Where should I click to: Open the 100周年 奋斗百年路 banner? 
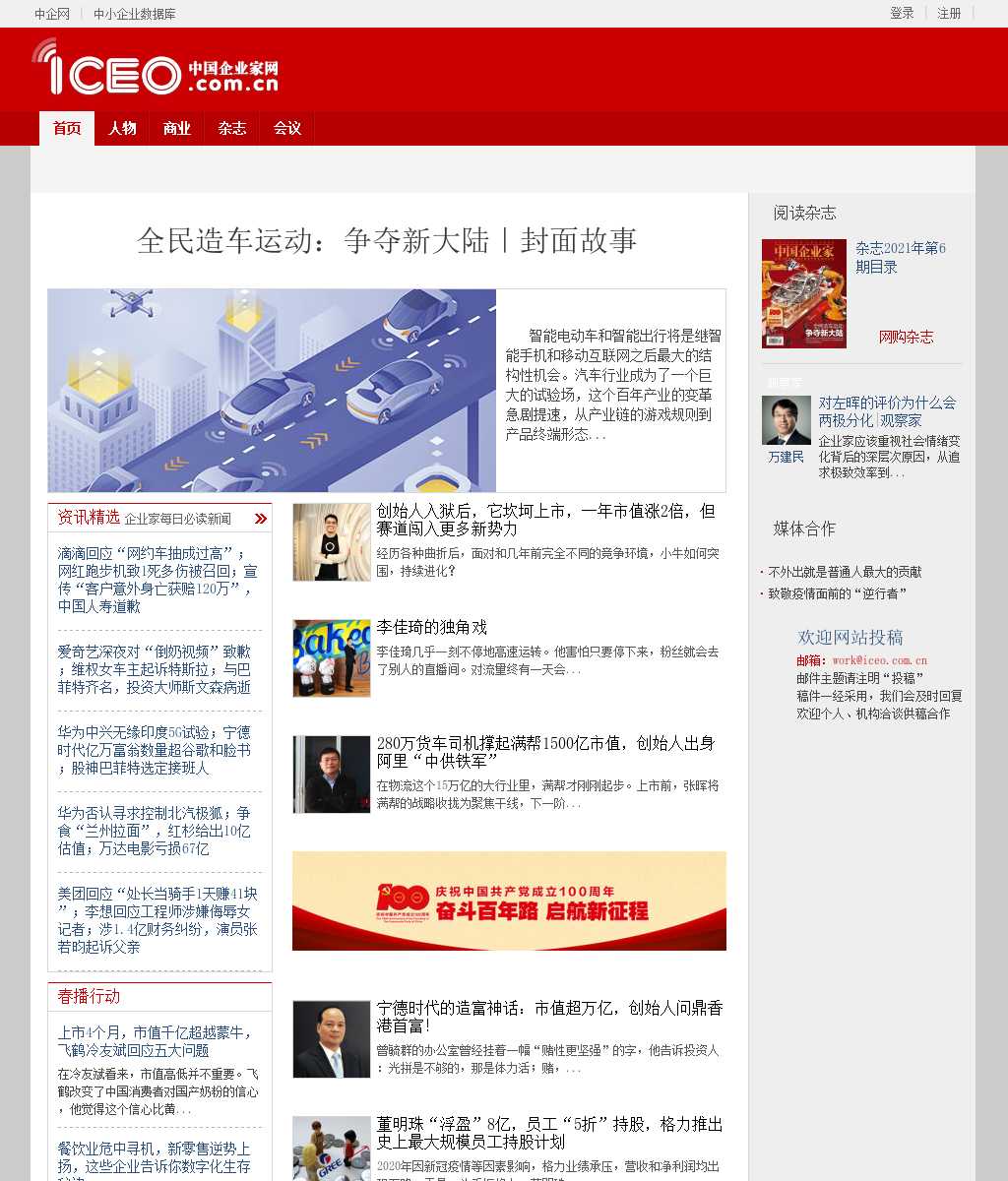point(509,901)
